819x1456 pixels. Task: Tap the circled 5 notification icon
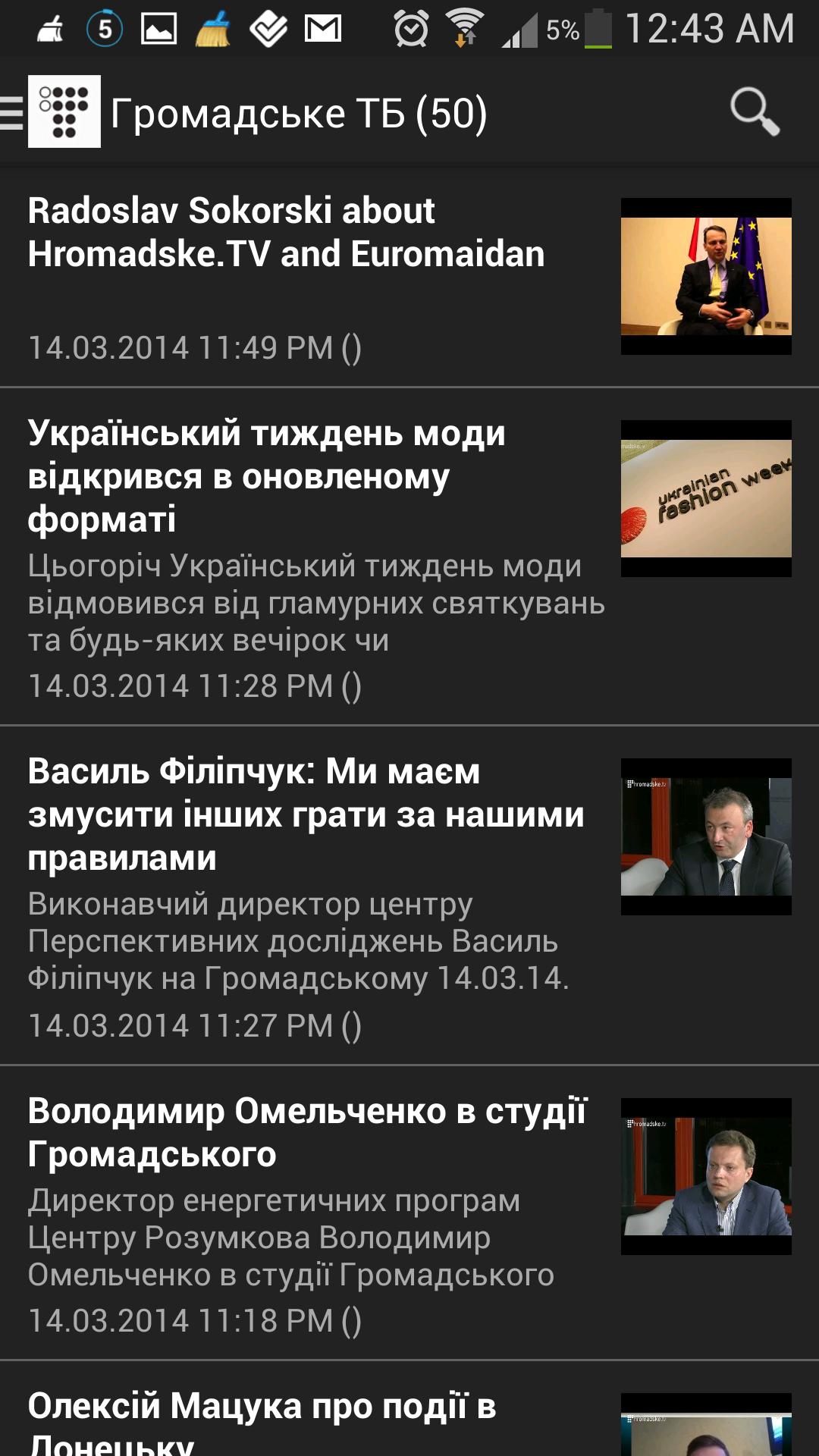point(105,29)
